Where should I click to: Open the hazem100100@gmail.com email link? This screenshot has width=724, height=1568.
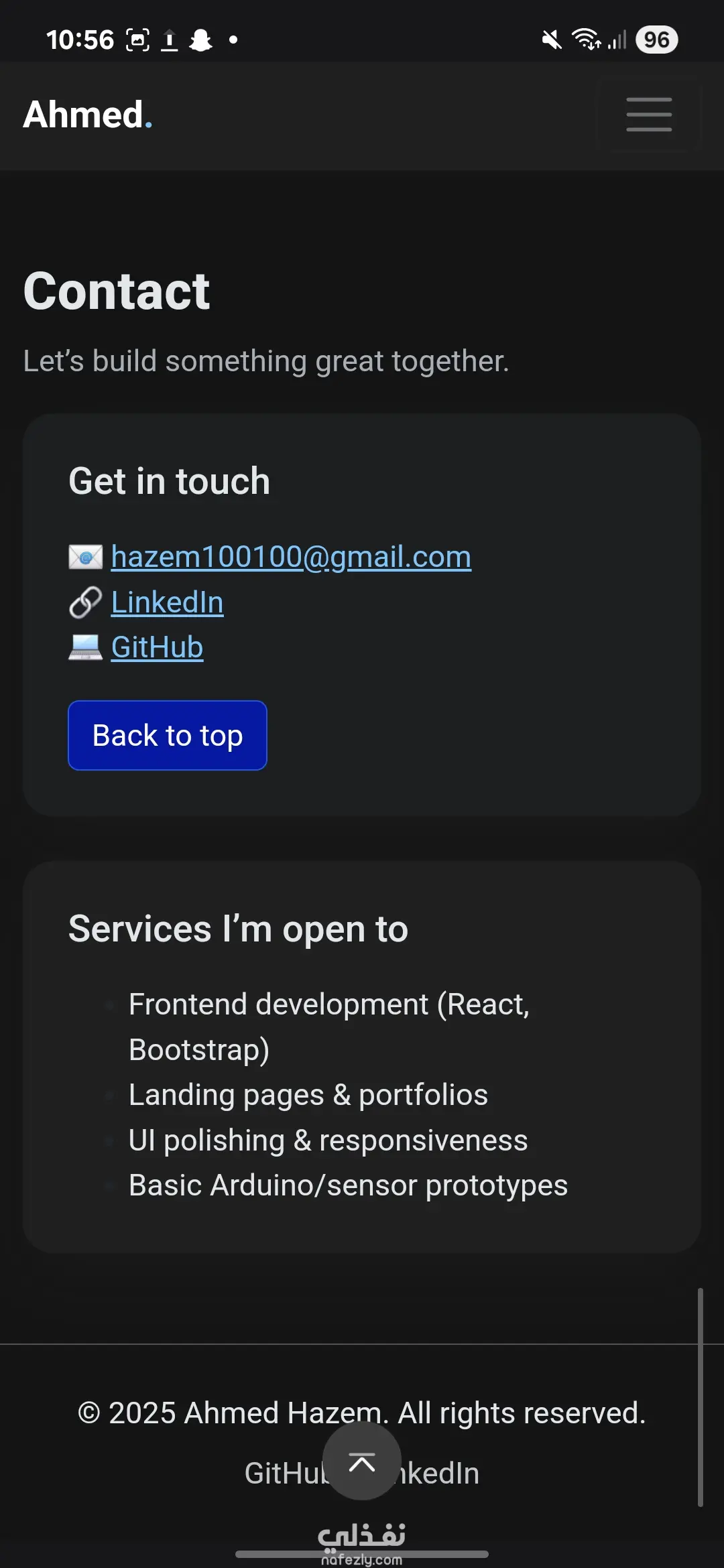coord(291,557)
